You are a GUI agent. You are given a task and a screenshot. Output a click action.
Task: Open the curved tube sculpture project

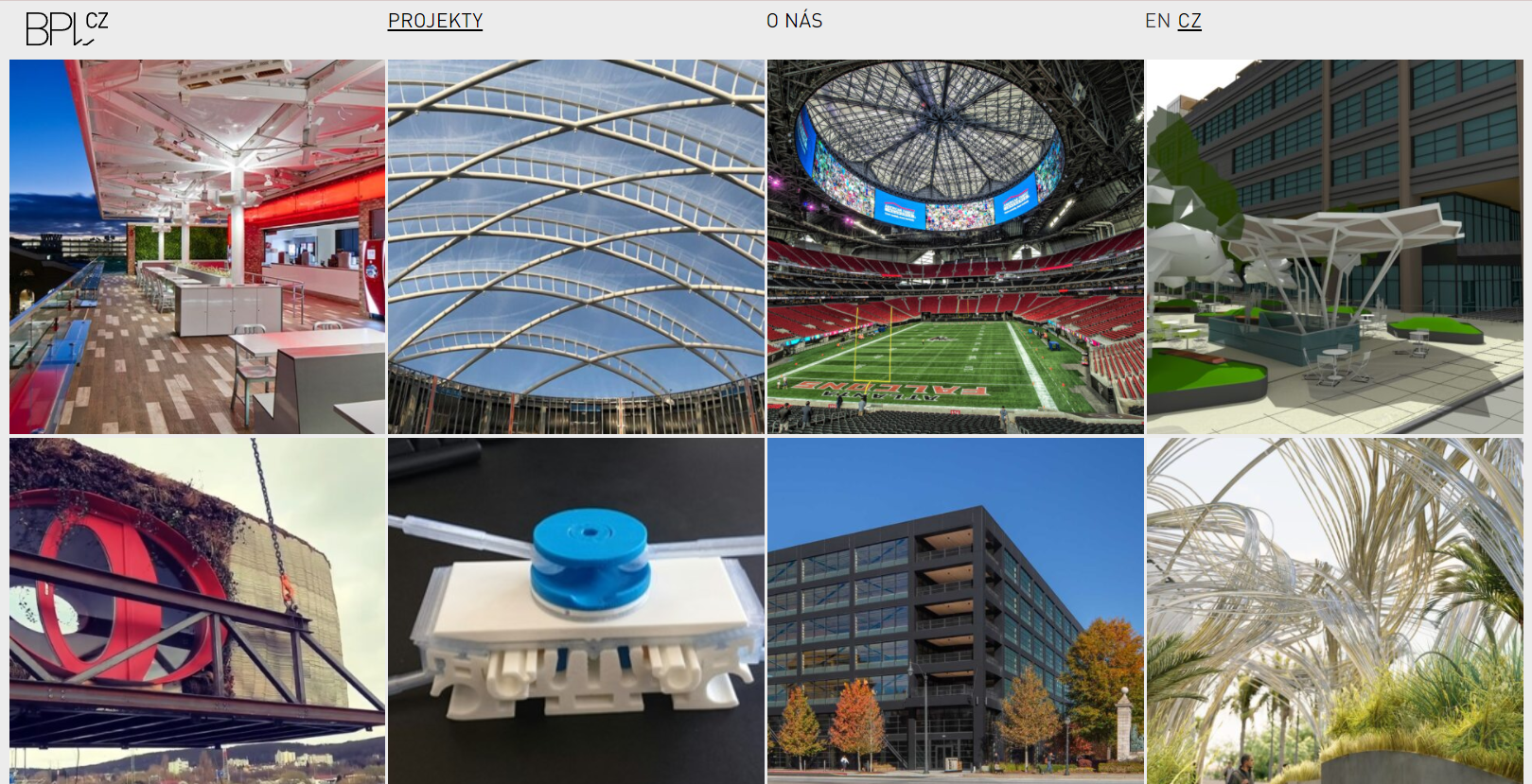point(1334,610)
